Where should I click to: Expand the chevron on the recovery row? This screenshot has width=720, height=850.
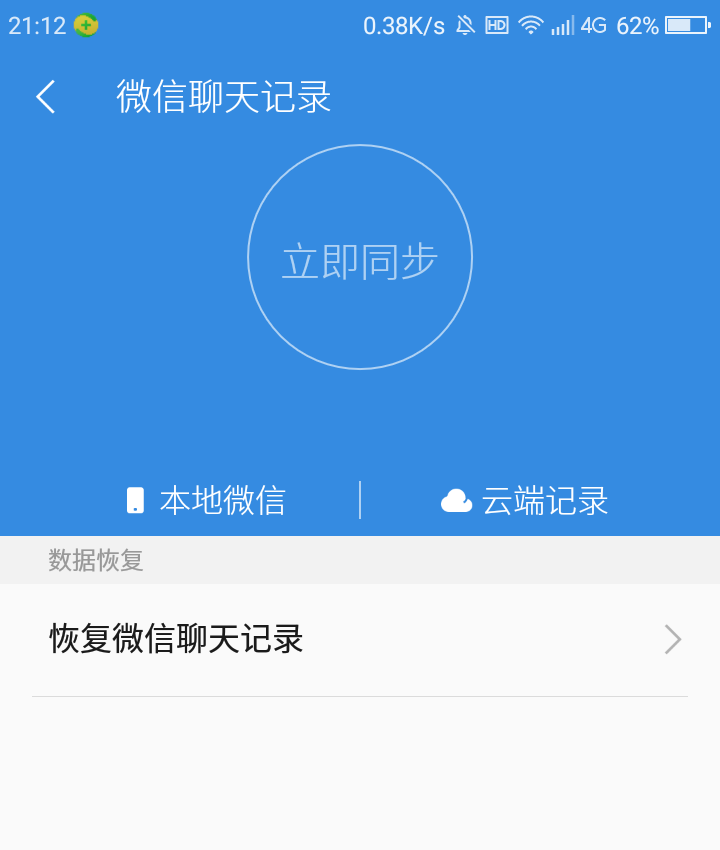[673, 639]
